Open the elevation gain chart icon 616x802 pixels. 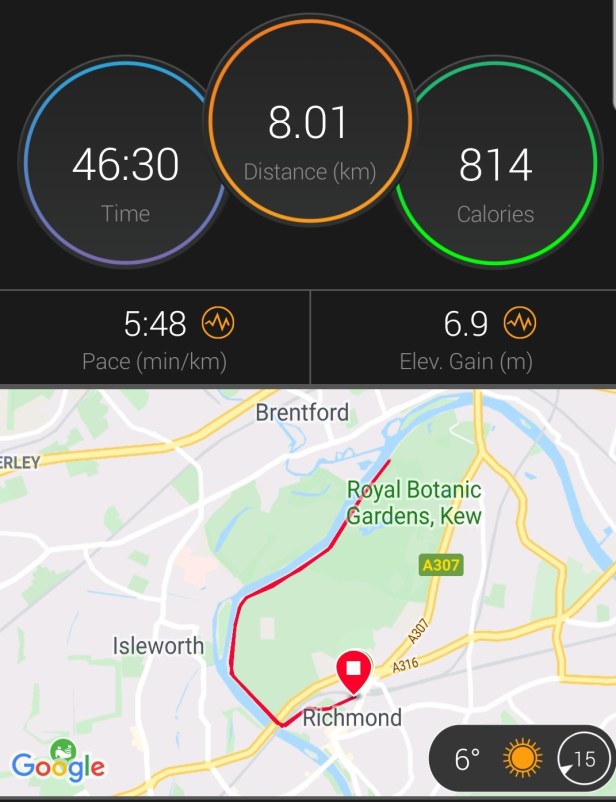520,323
